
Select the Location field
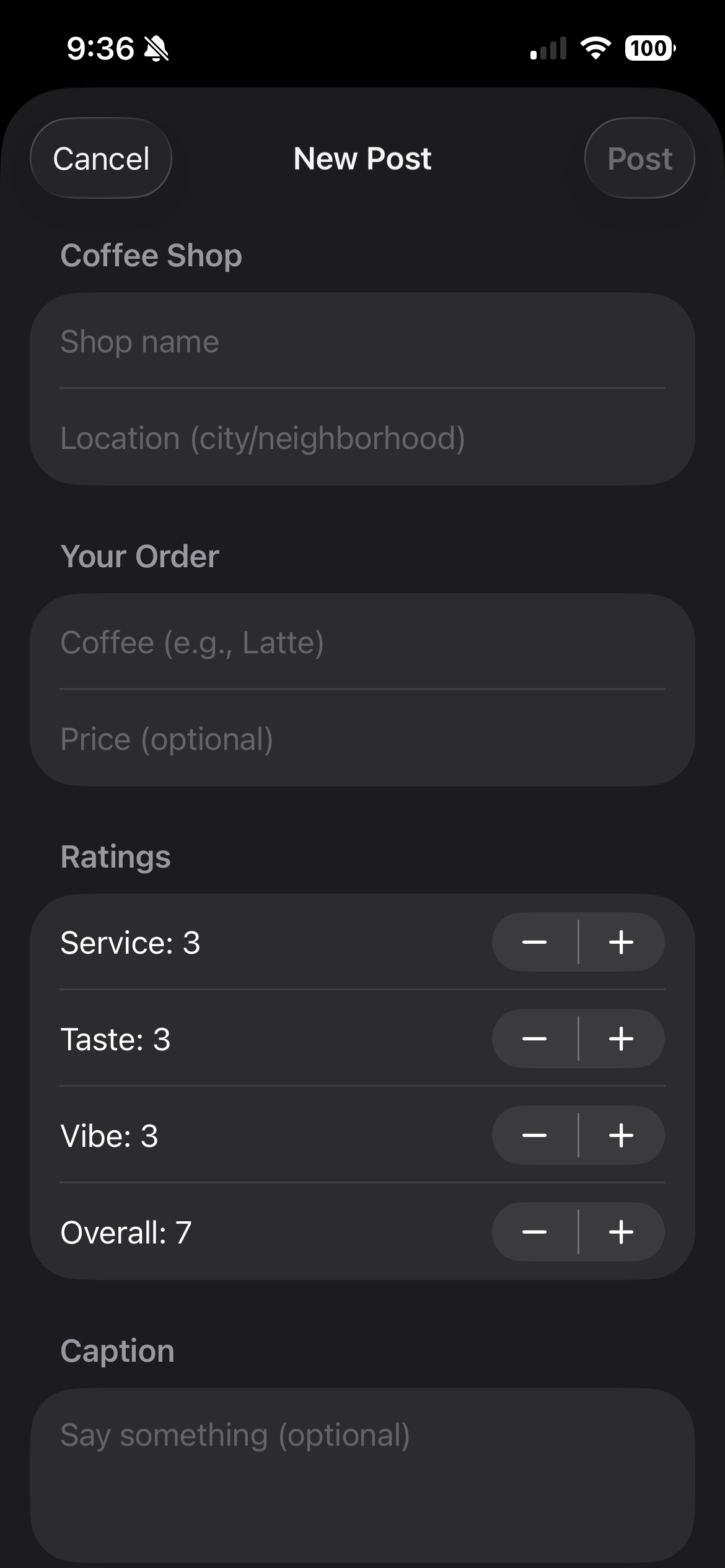point(362,438)
